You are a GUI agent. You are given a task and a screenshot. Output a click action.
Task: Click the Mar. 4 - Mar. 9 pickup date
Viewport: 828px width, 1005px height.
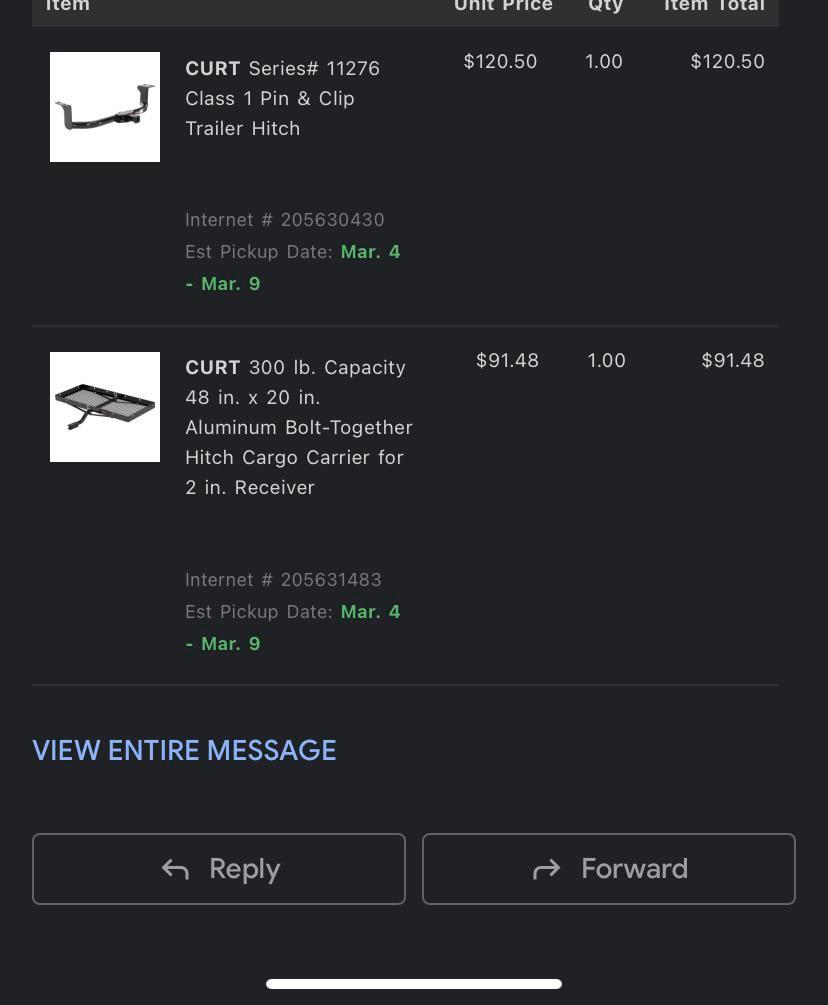[x=292, y=267]
